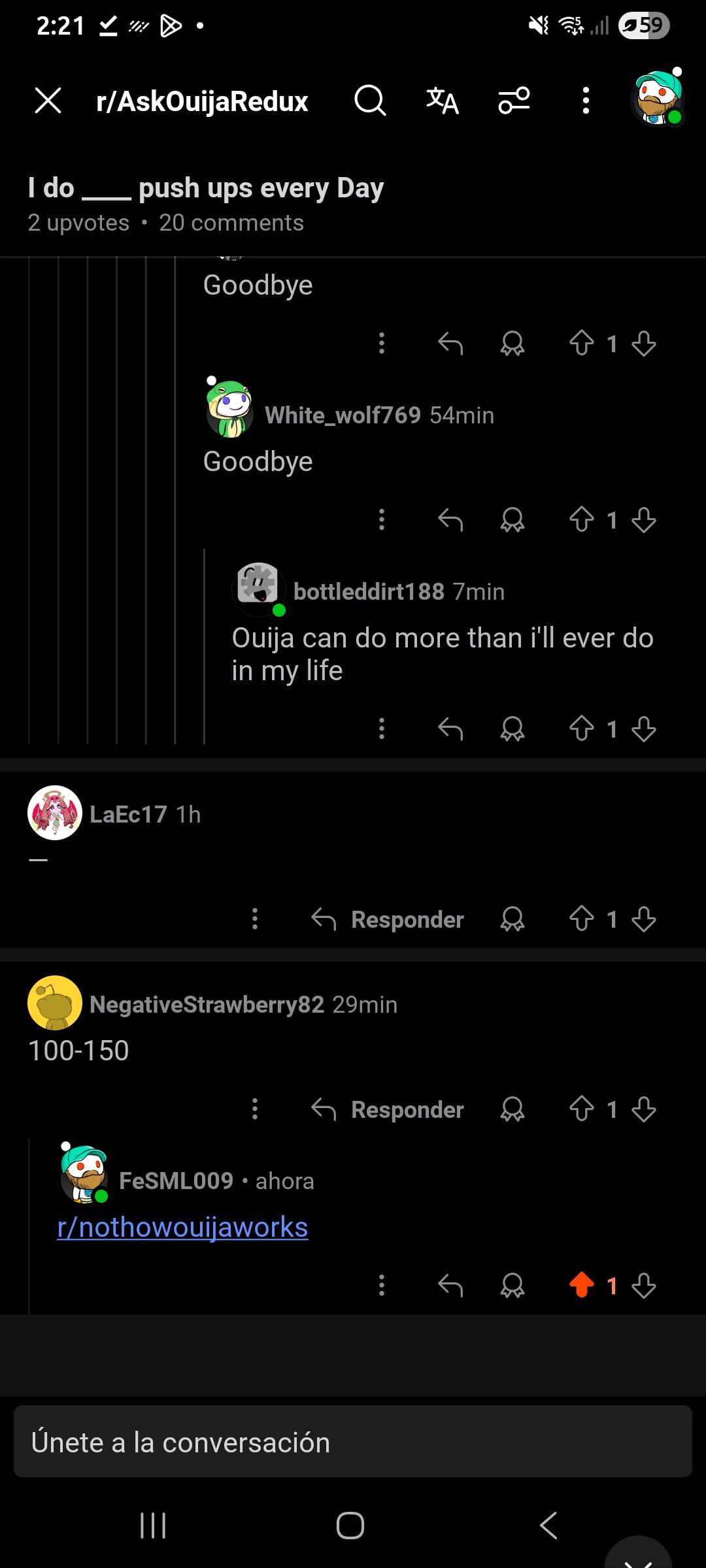The width and height of the screenshot is (706, 1568).
Task: Open more options for NegativeStrawberry82's comment
Action: (255, 1109)
